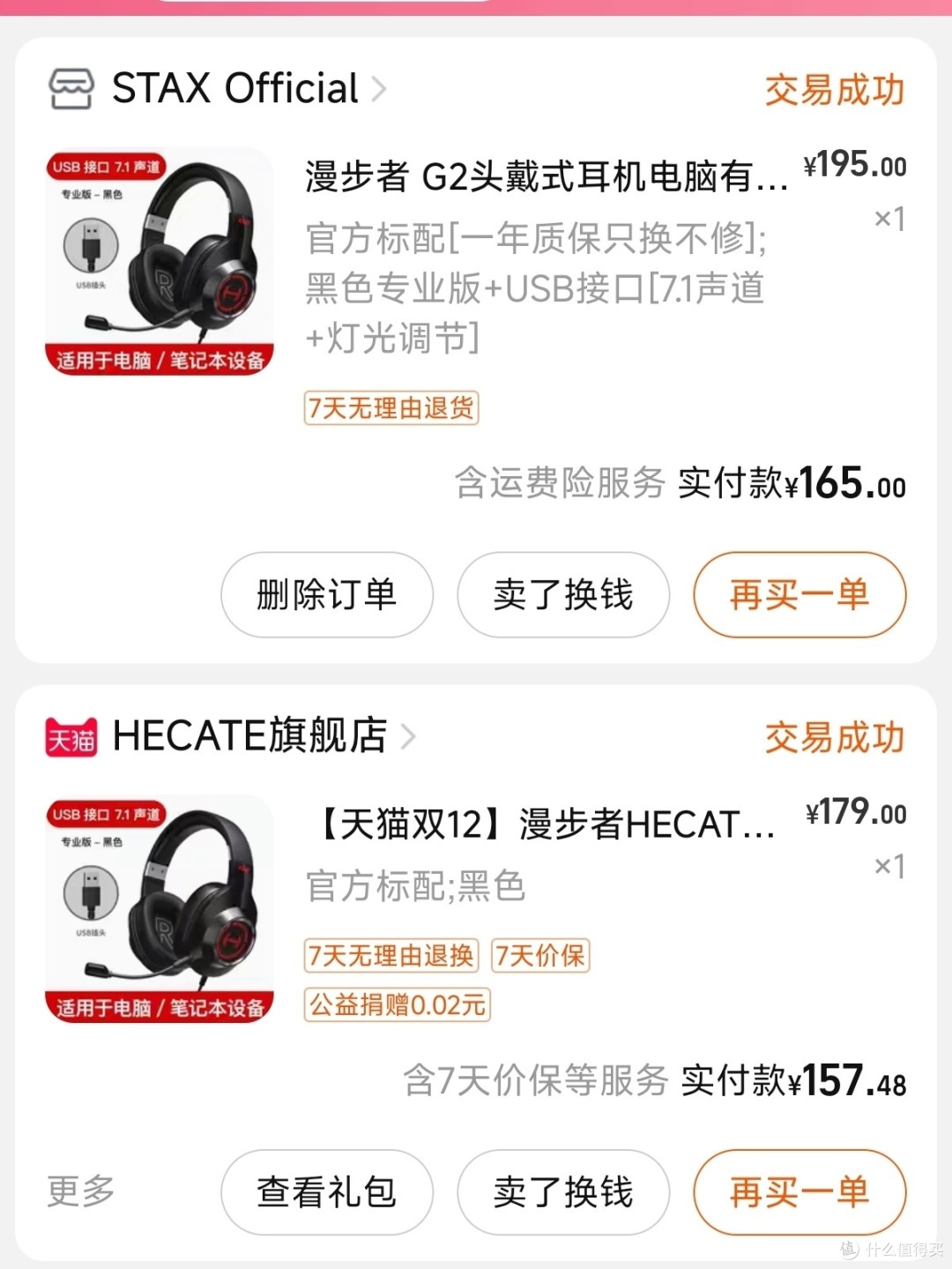Open the 更多 options menu
The height and width of the screenshot is (1269, 952).
click(x=78, y=1192)
